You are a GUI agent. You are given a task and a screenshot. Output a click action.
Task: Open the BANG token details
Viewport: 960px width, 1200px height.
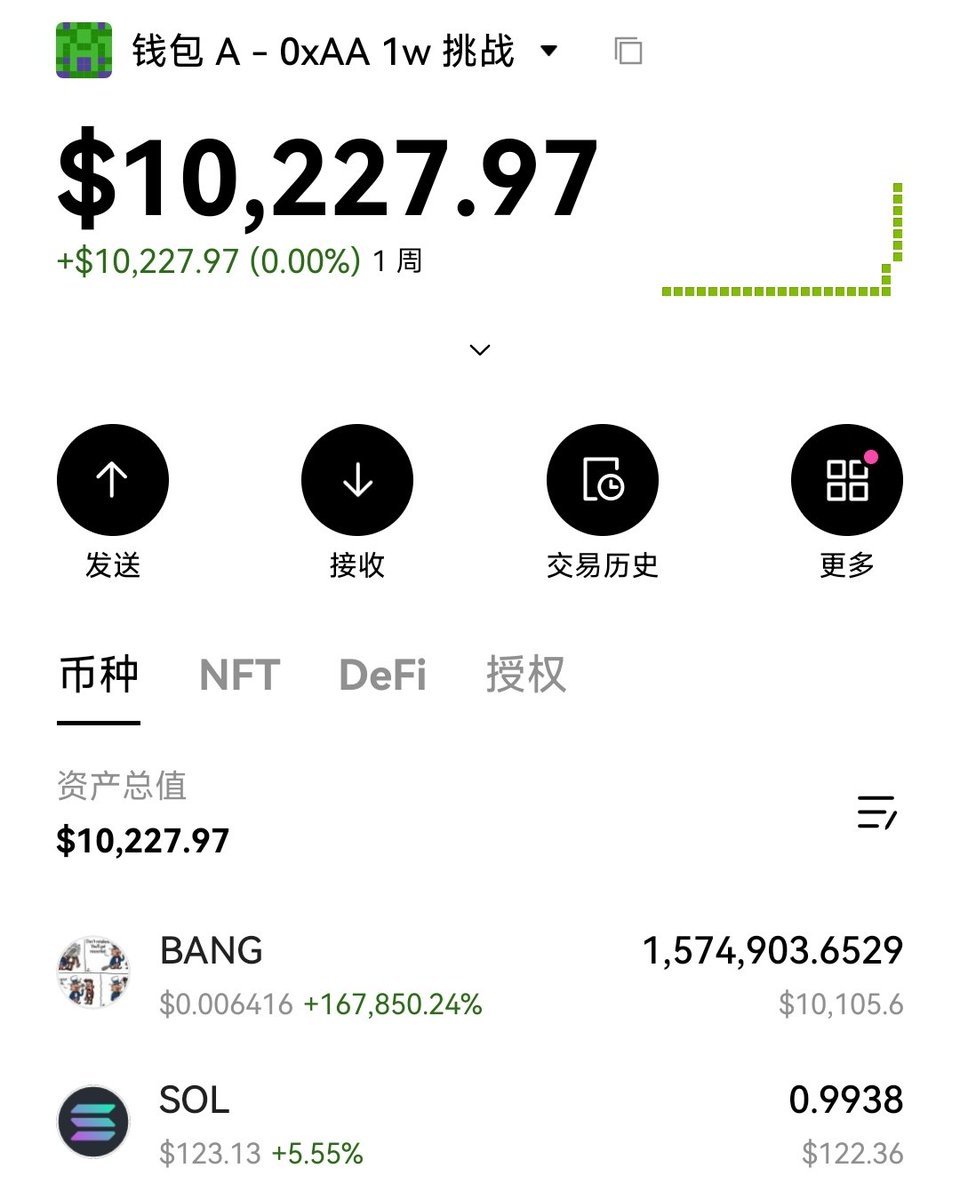point(480,973)
